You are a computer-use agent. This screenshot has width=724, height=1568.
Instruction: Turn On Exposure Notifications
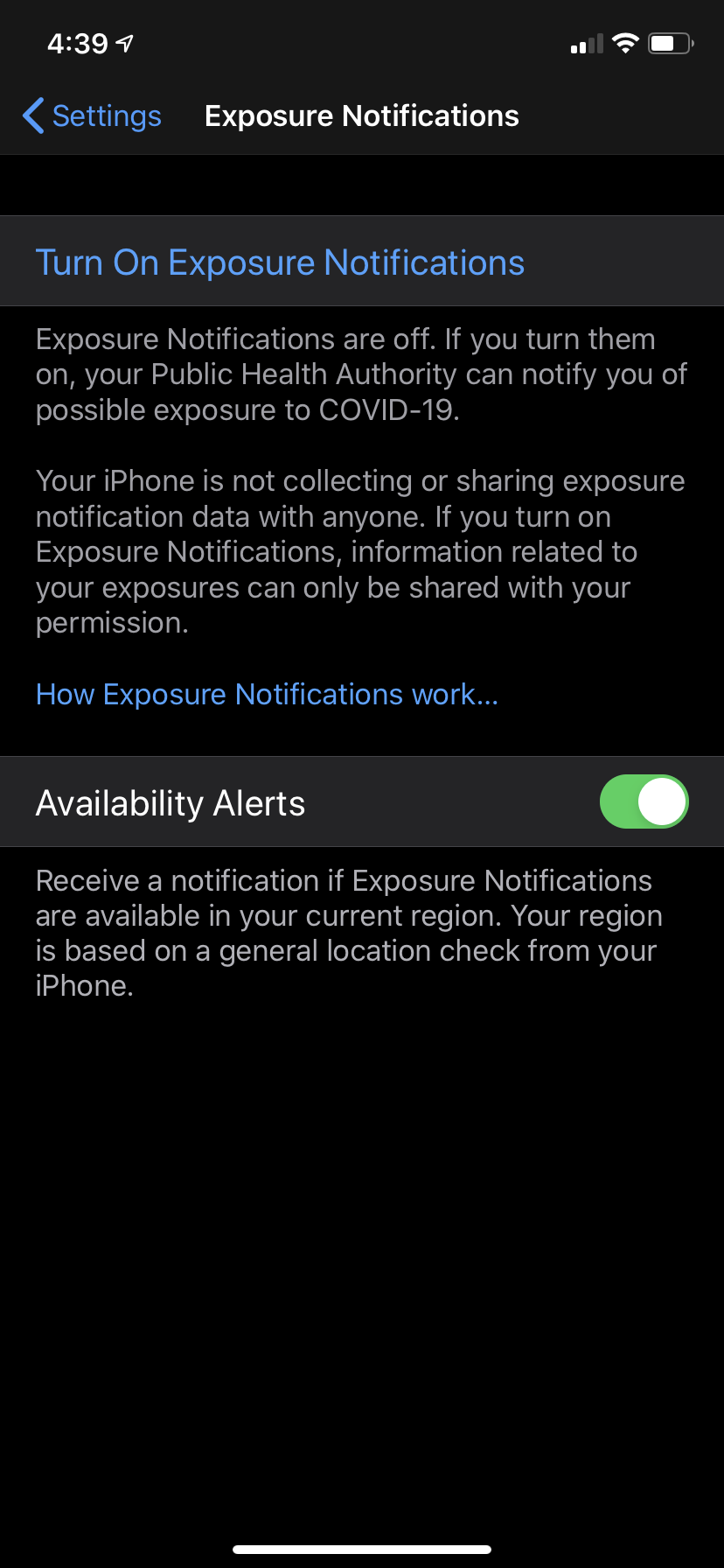[x=280, y=262]
